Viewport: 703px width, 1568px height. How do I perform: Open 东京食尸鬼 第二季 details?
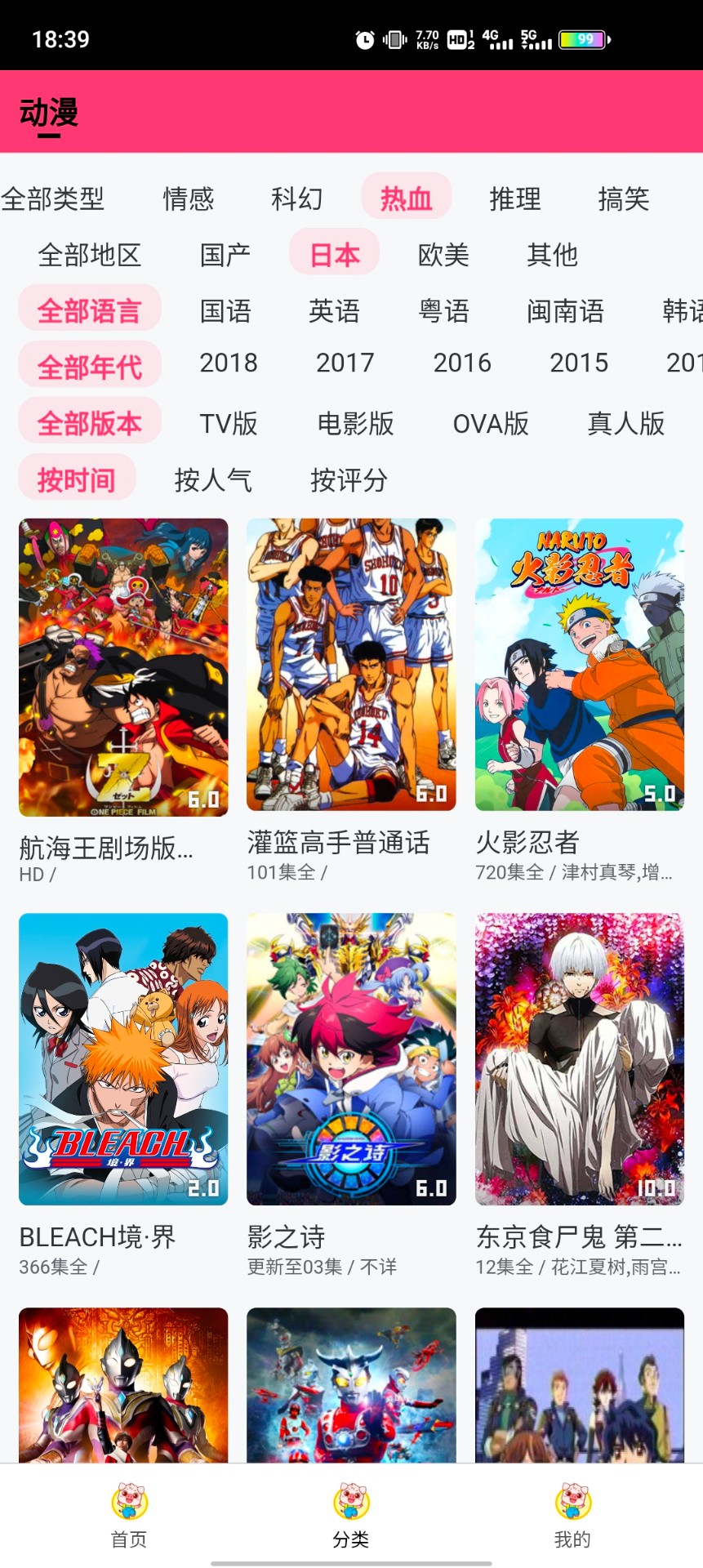point(579,1059)
